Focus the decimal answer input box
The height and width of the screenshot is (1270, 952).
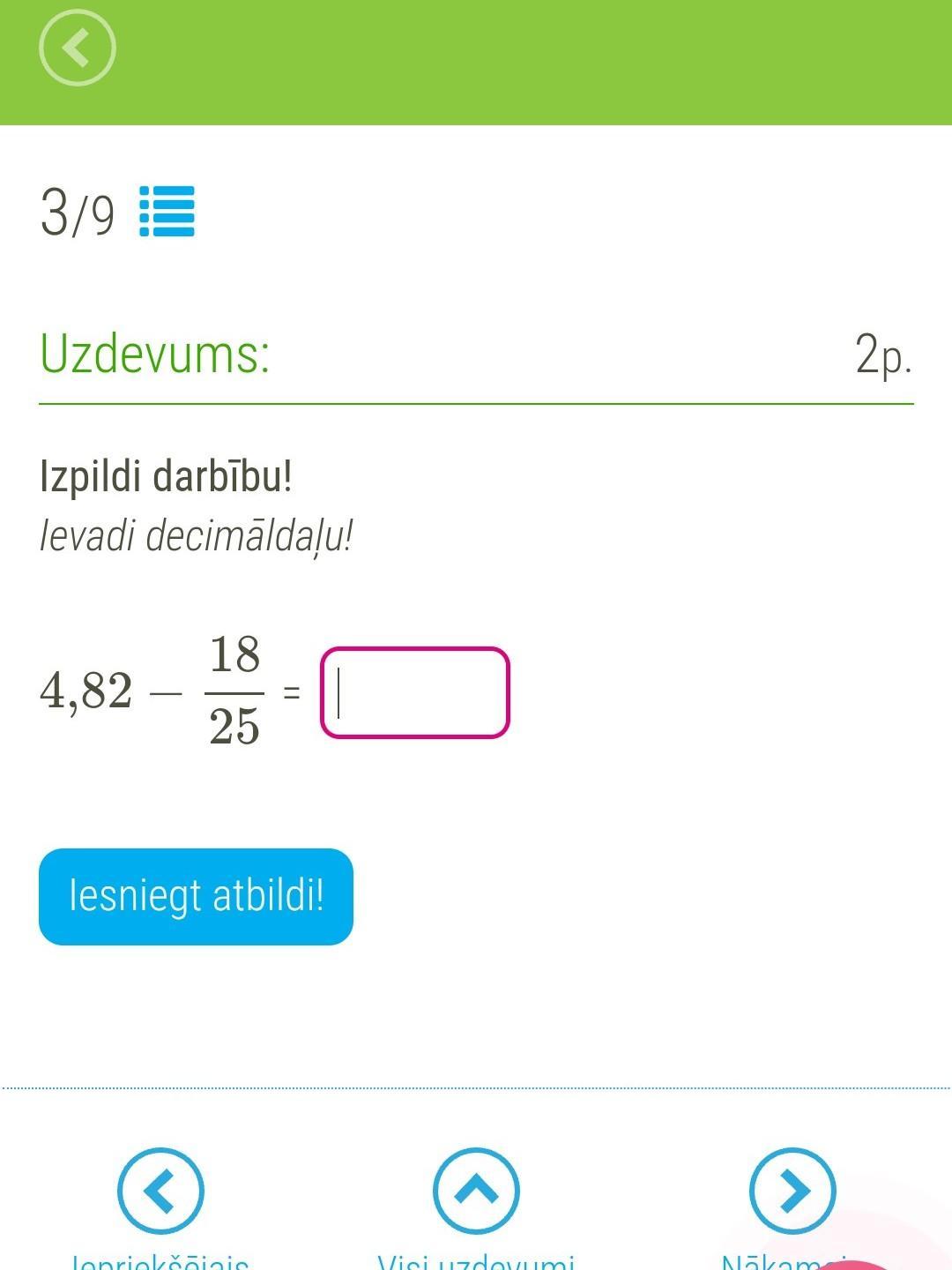click(x=415, y=692)
